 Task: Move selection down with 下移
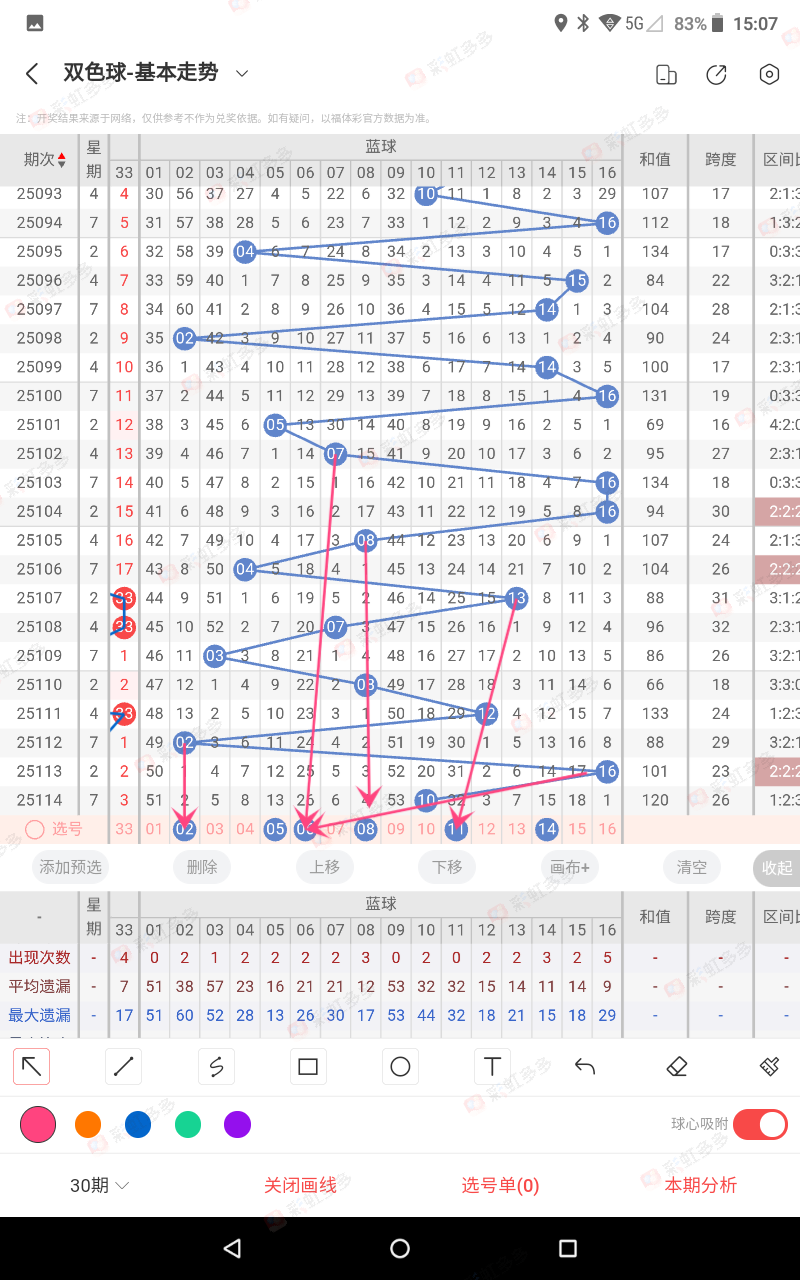click(446, 867)
